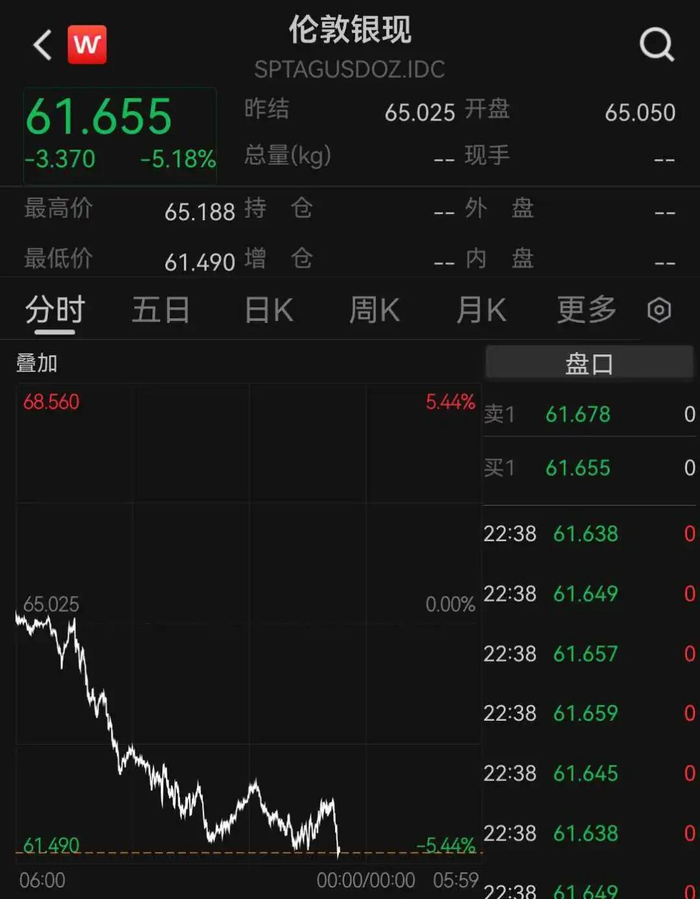Open chart settings hexagon icon
700x899 pixels.
tap(659, 311)
